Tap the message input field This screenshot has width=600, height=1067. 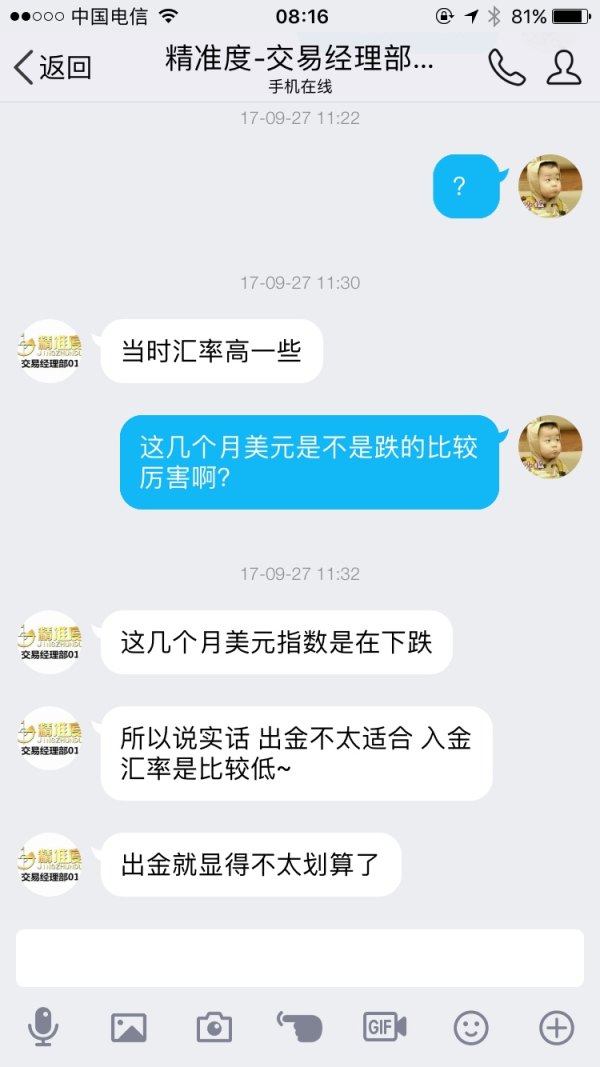[x=299, y=958]
